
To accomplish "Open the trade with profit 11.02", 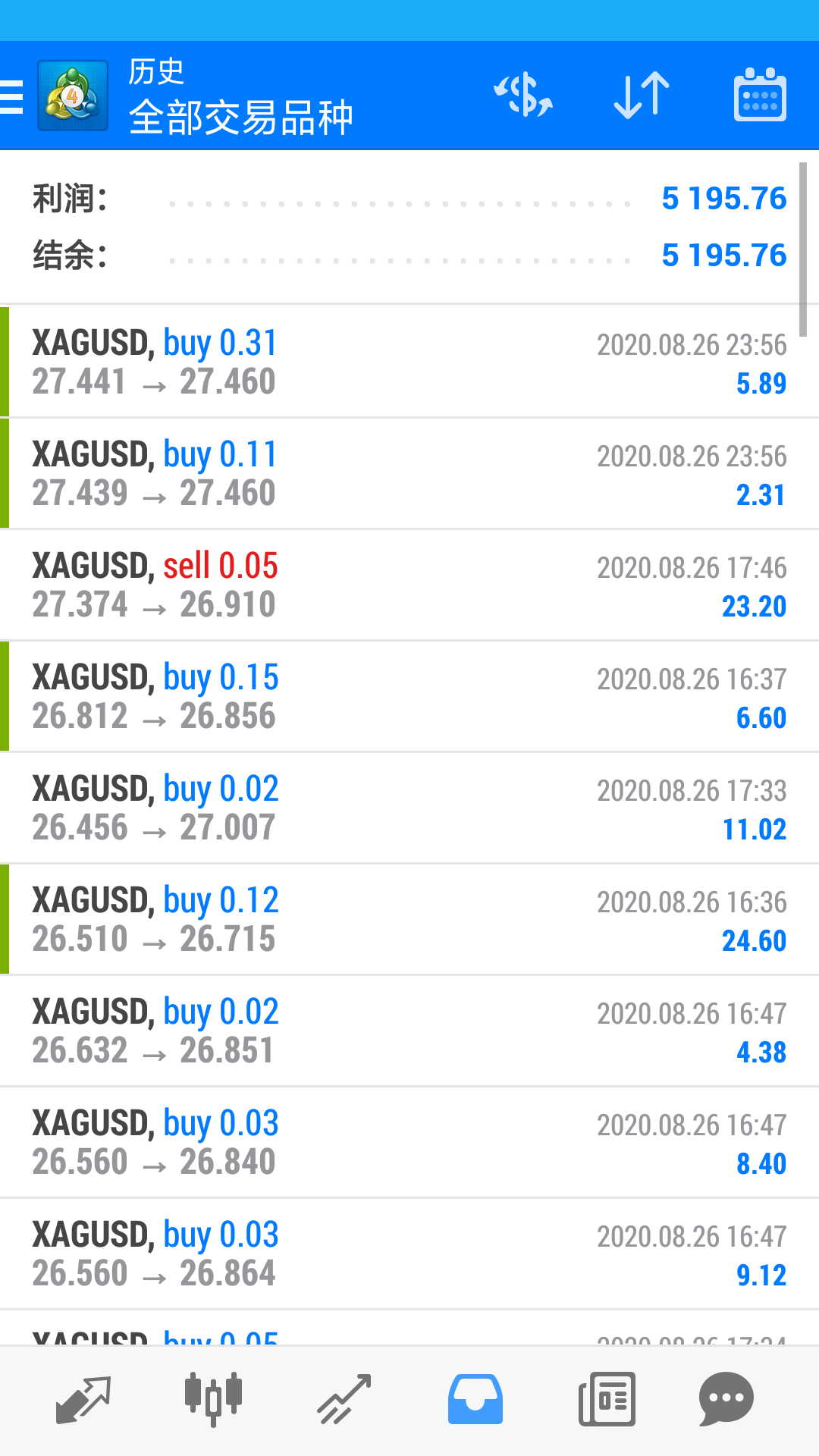I will click(409, 808).
